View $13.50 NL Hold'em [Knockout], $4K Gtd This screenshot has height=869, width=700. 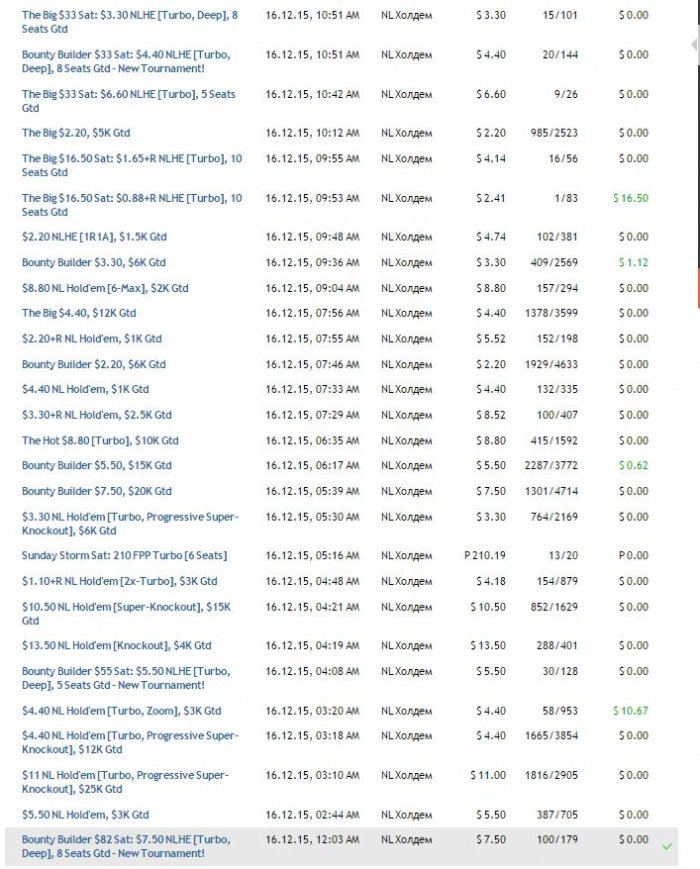[x=117, y=646]
